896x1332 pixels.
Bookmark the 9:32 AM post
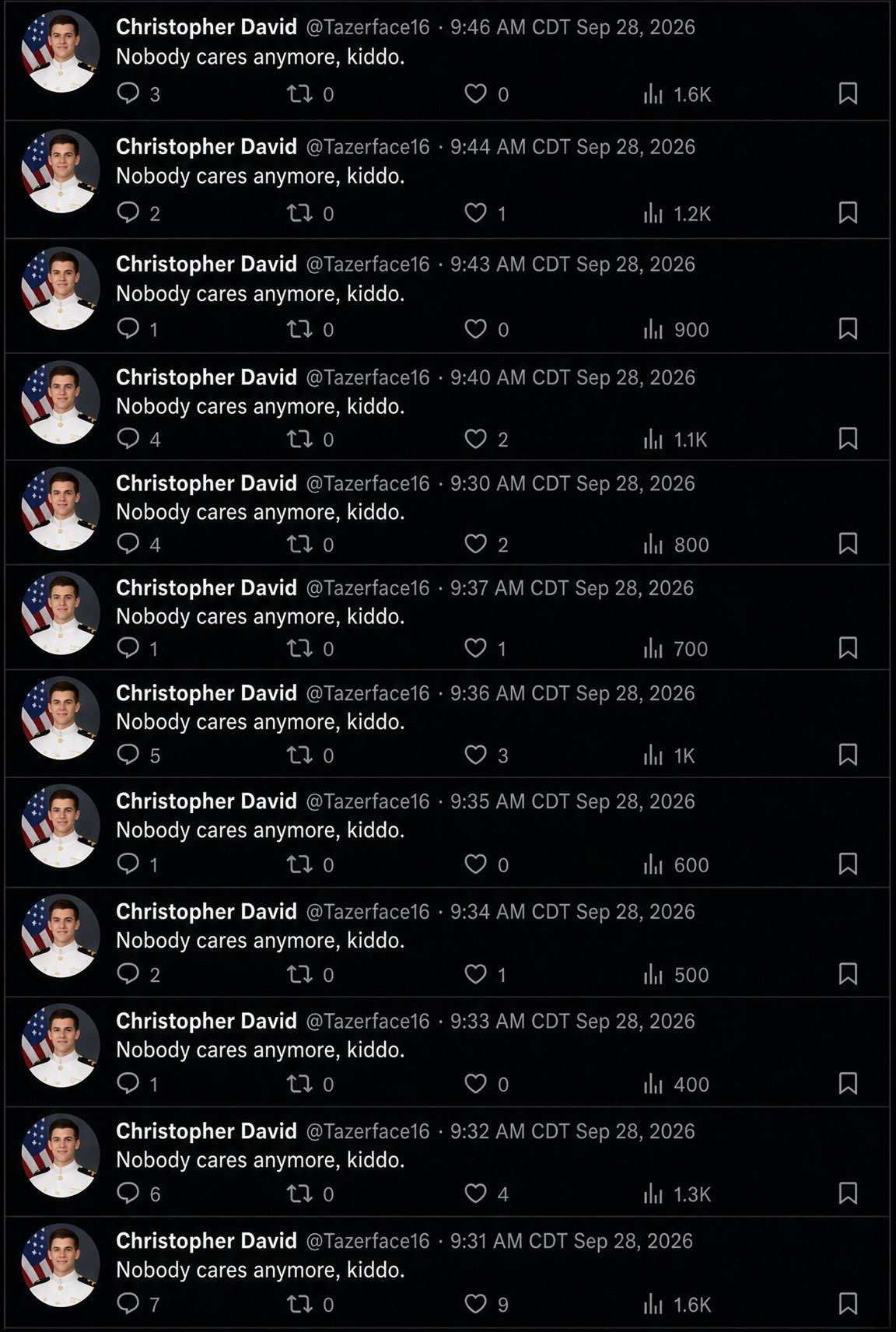pos(848,1194)
